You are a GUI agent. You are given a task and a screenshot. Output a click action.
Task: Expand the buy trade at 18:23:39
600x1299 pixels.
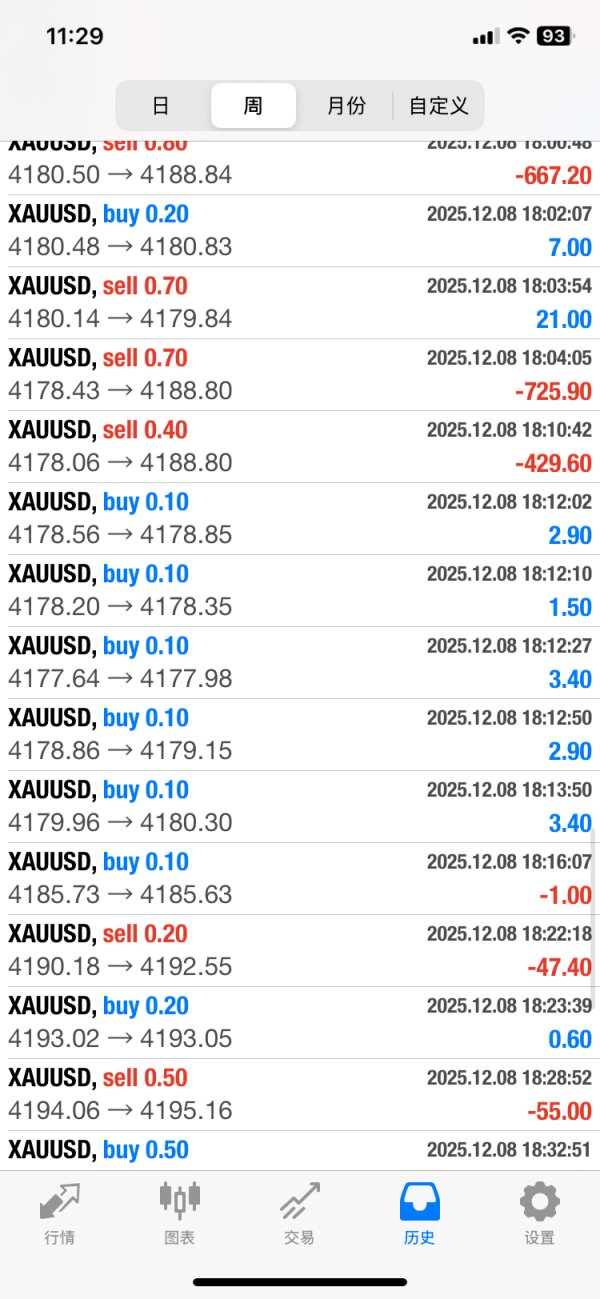point(300,1023)
